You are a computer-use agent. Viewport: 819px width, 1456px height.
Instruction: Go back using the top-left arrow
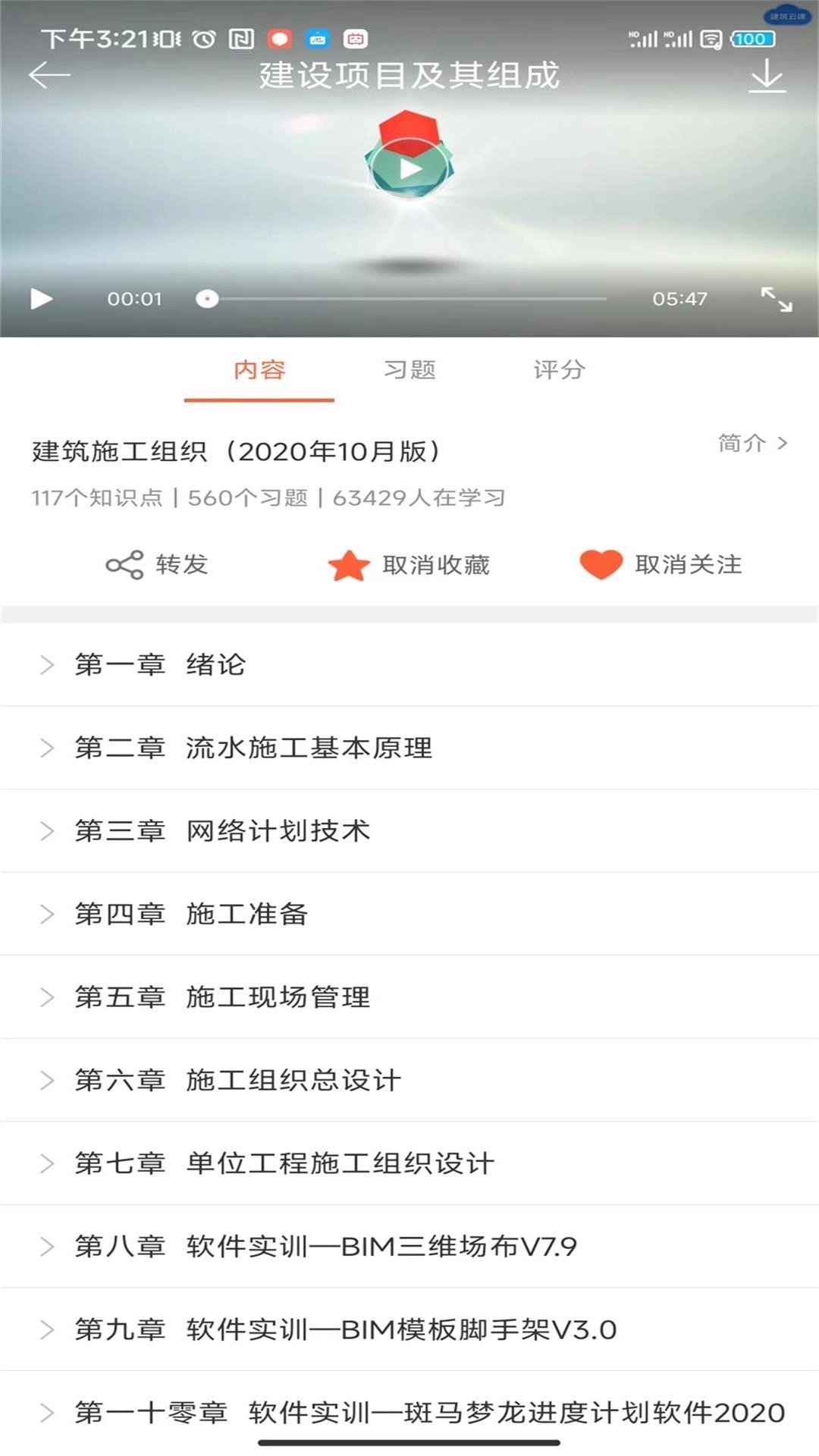click(x=49, y=75)
